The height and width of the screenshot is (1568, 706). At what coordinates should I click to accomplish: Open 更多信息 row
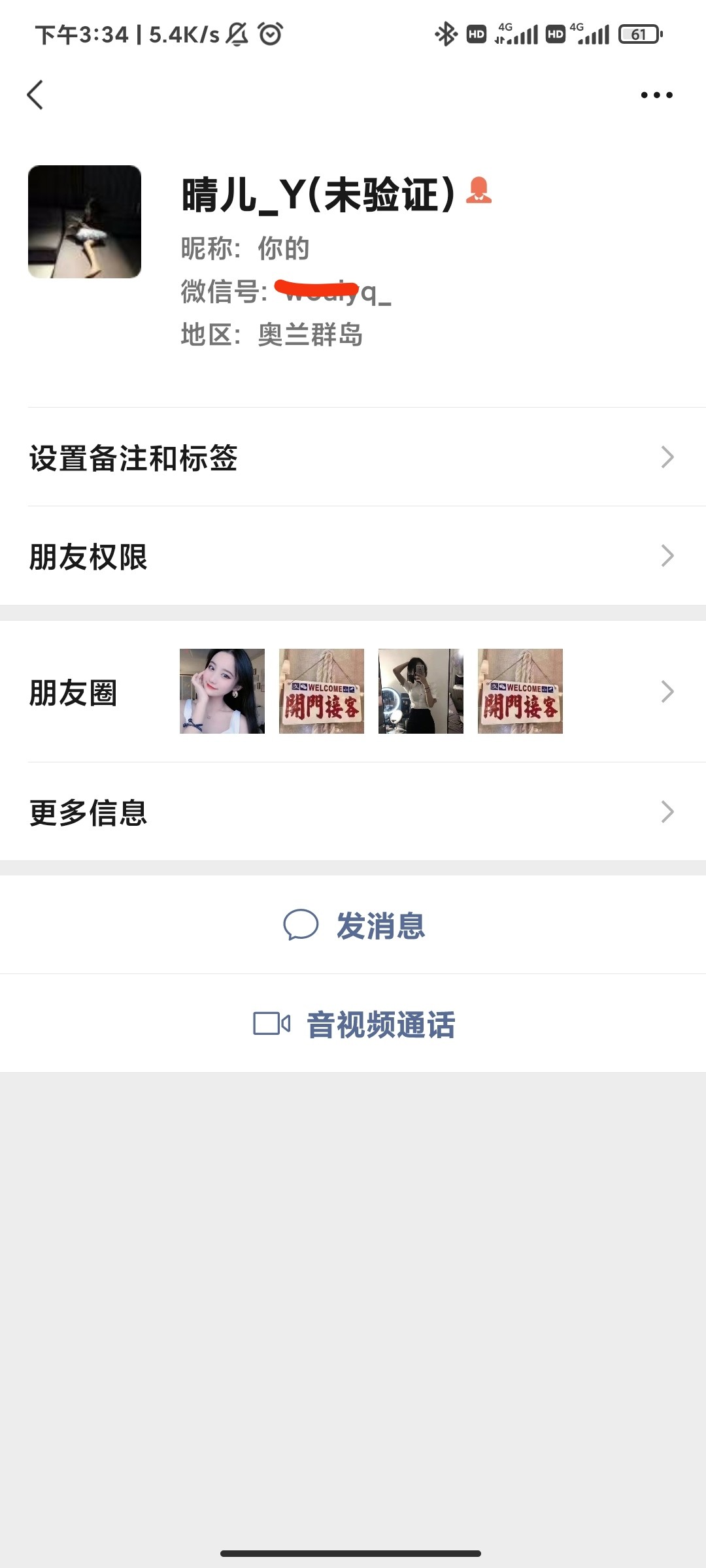click(353, 812)
